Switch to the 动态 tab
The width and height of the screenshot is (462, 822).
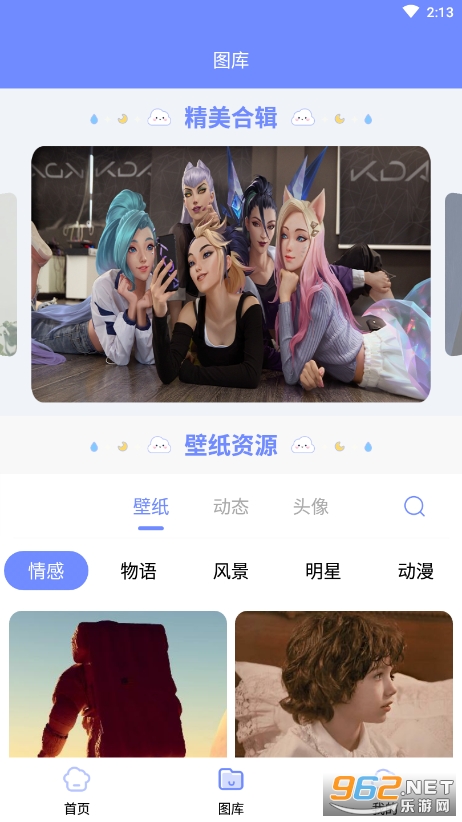[231, 506]
